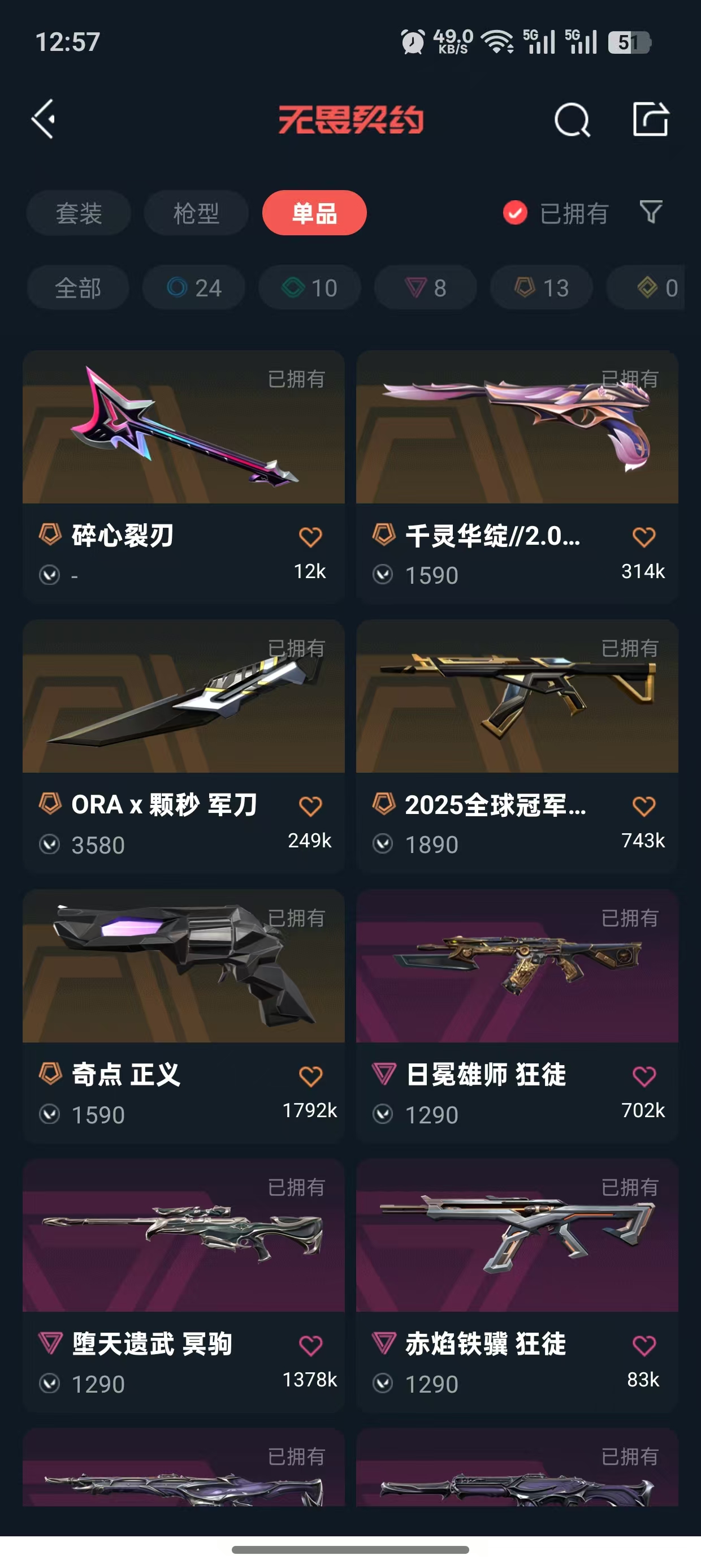701x1568 pixels.
Task: Filter by the blue 24 rarity chip
Action: [193, 287]
